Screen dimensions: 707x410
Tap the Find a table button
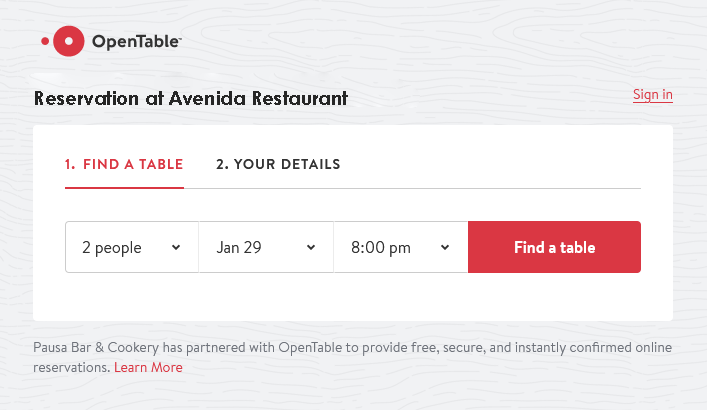click(554, 247)
